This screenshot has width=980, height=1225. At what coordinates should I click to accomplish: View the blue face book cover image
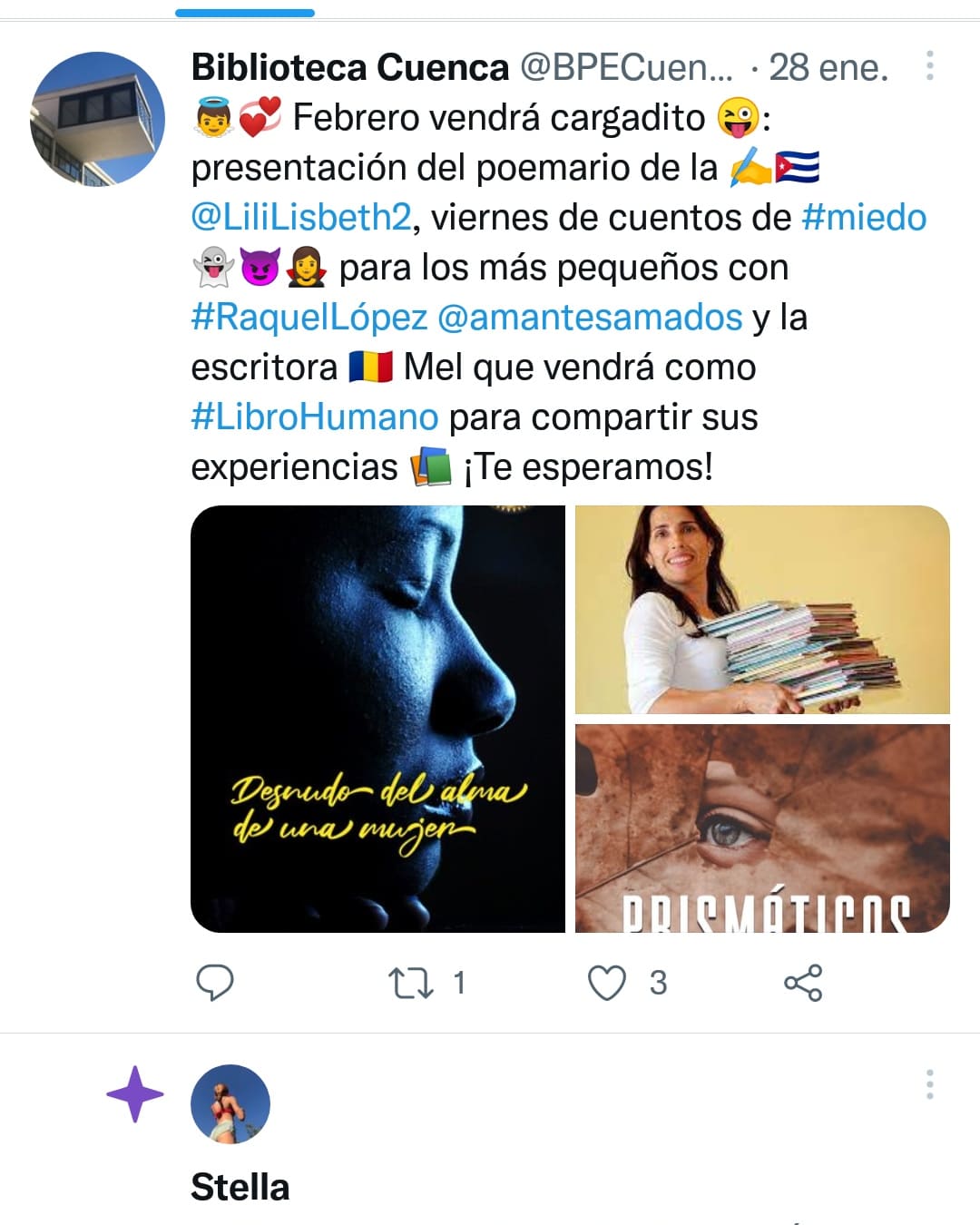[377, 719]
